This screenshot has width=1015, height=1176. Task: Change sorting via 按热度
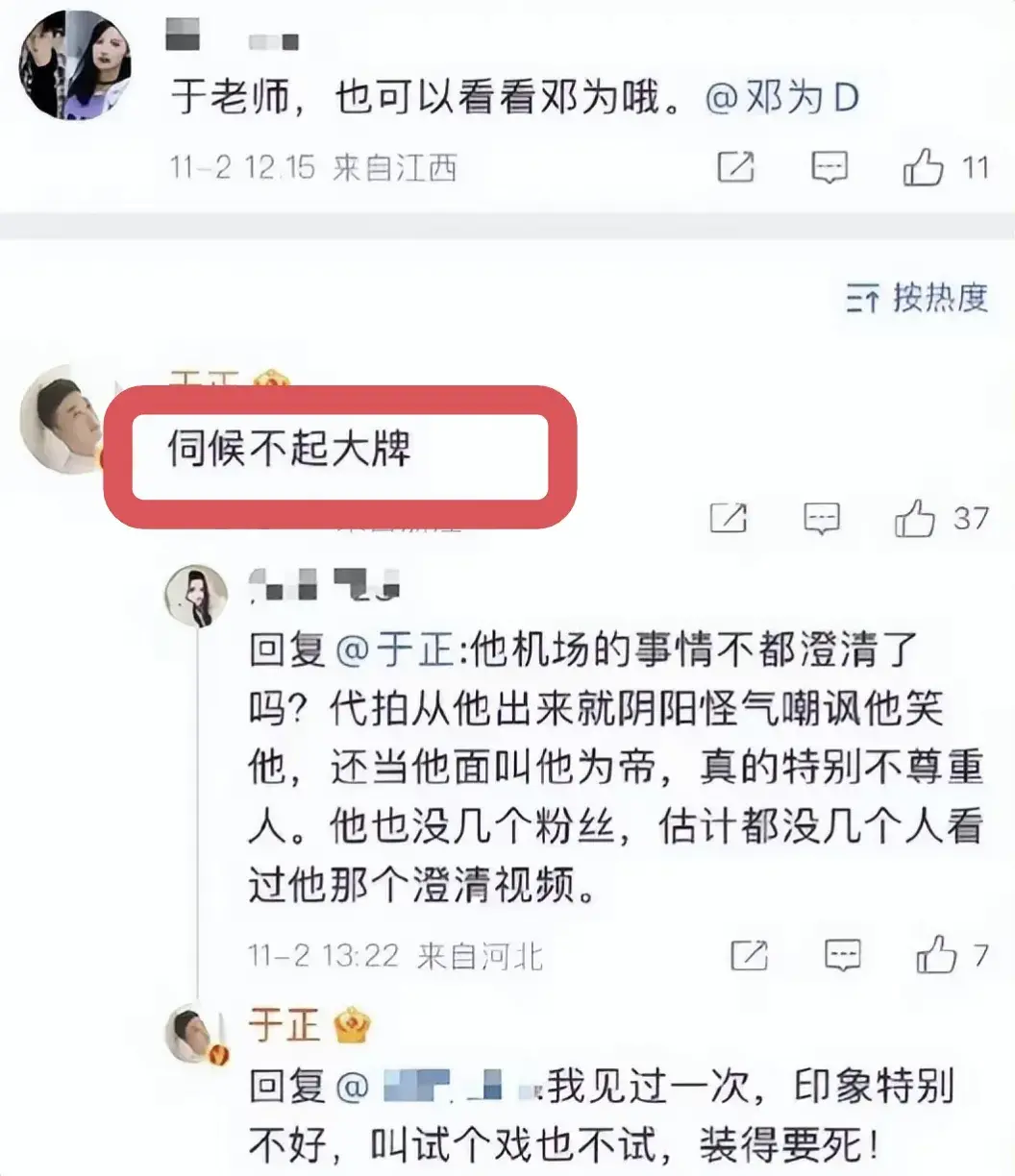pos(917,299)
